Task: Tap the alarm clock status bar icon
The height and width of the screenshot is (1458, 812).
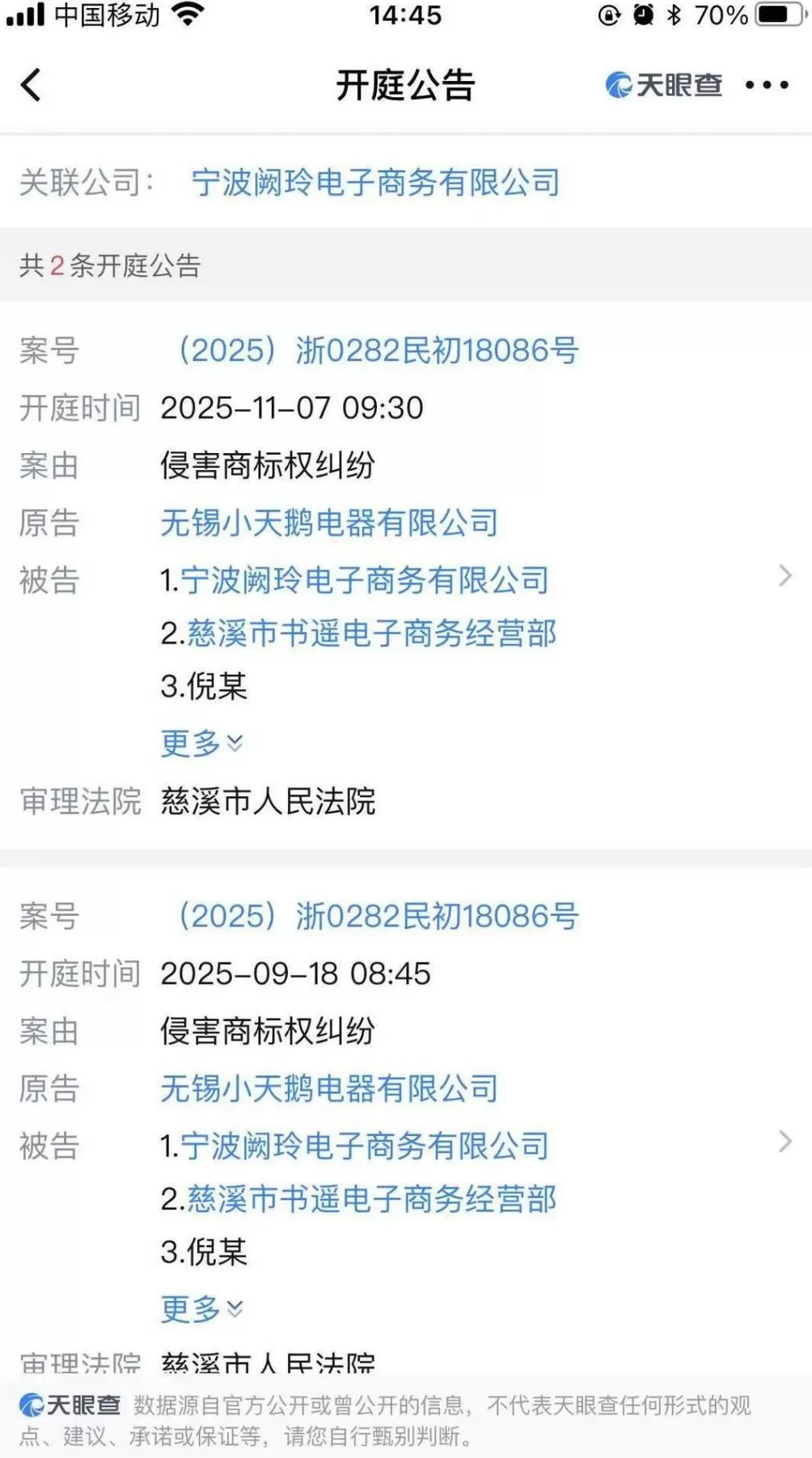Action: point(641,15)
